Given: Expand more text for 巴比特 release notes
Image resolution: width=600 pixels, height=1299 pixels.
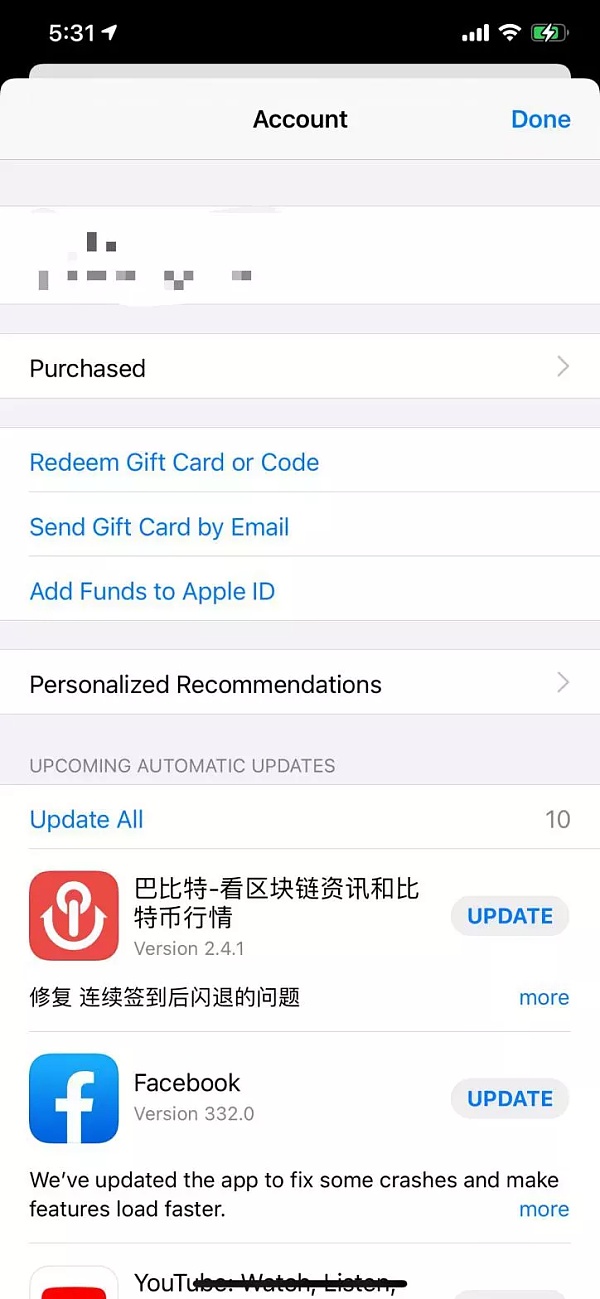Looking at the screenshot, I should 544,997.
